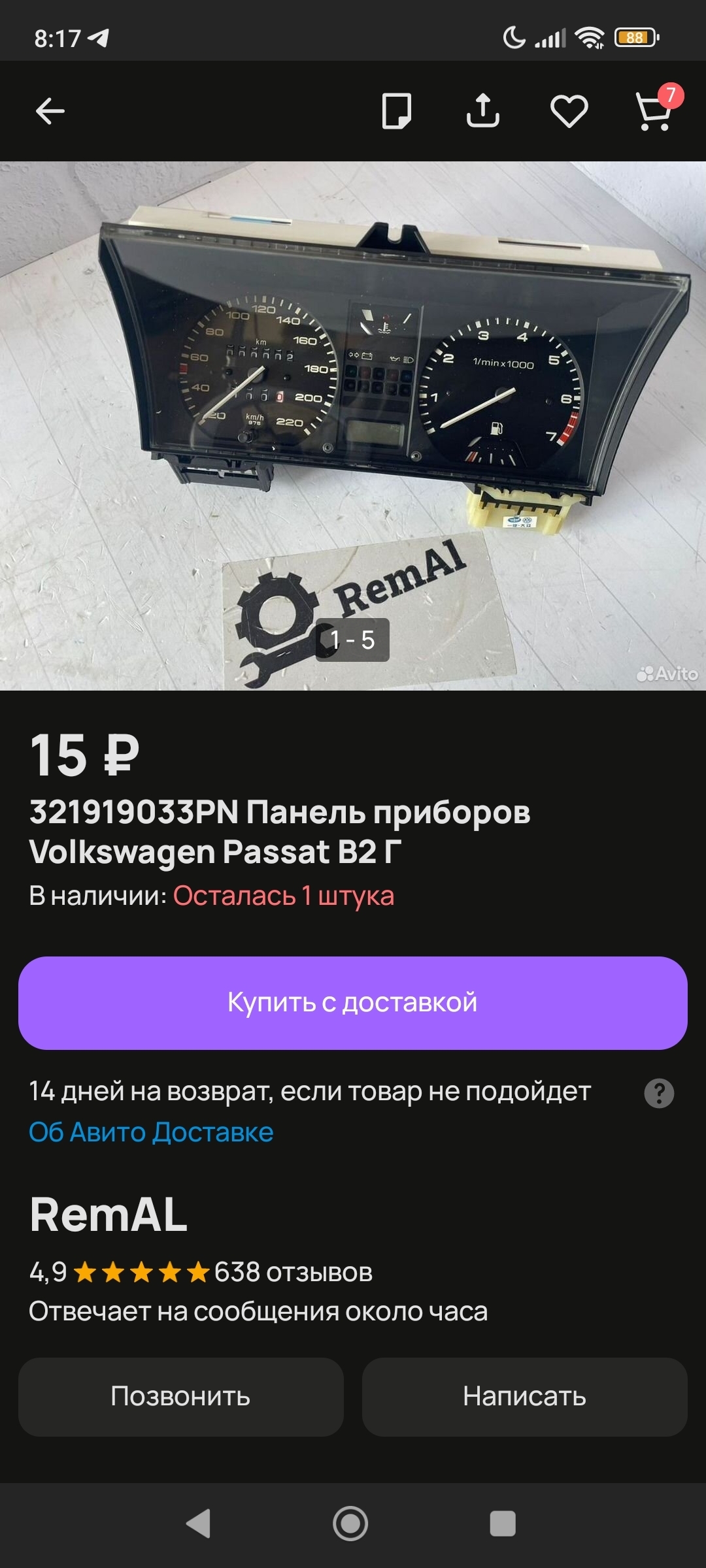The height and width of the screenshot is (1568, 706).
Task: Open recent apps from navigation bar
Action: [x=503, y=1524]
